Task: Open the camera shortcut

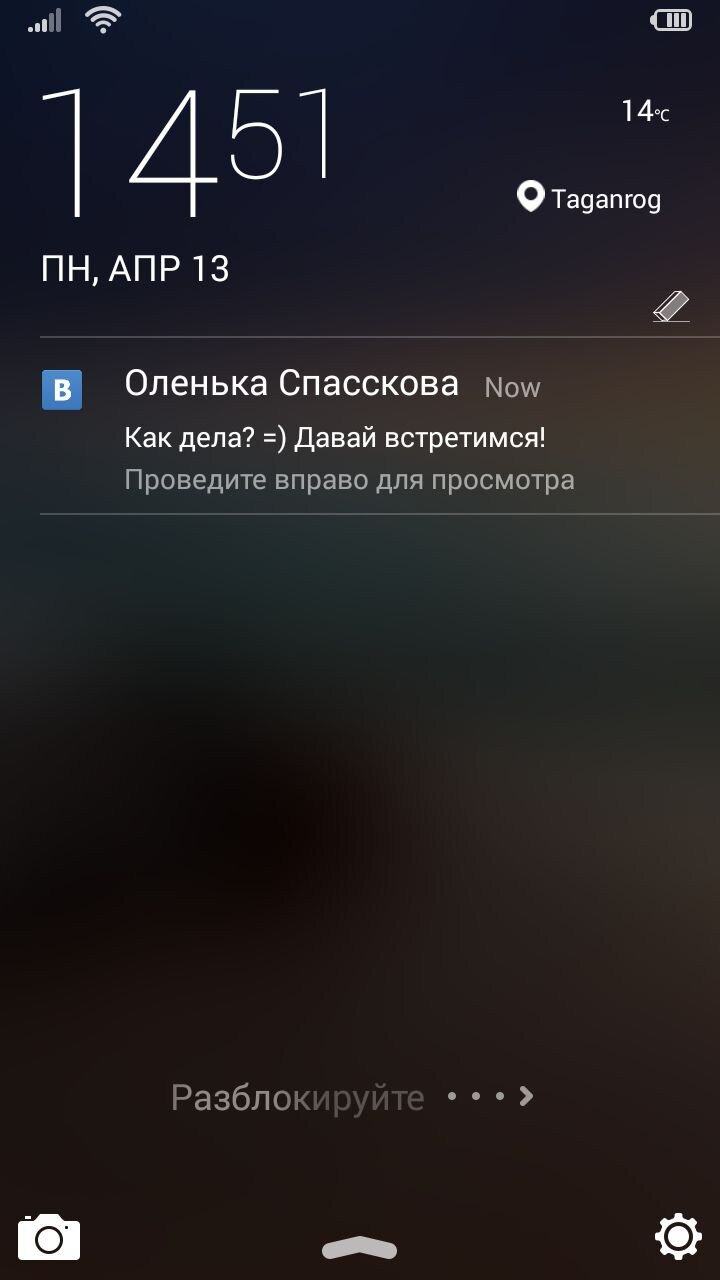Action: [48, 1238]
